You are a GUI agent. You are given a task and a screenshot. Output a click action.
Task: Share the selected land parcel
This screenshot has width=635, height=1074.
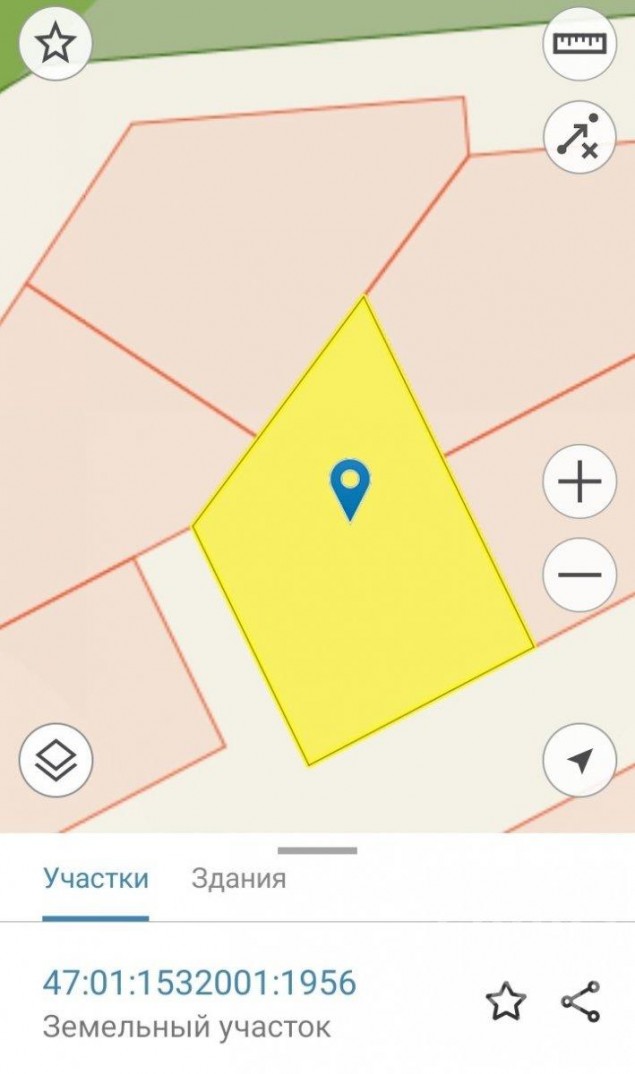pos(581,1001)
